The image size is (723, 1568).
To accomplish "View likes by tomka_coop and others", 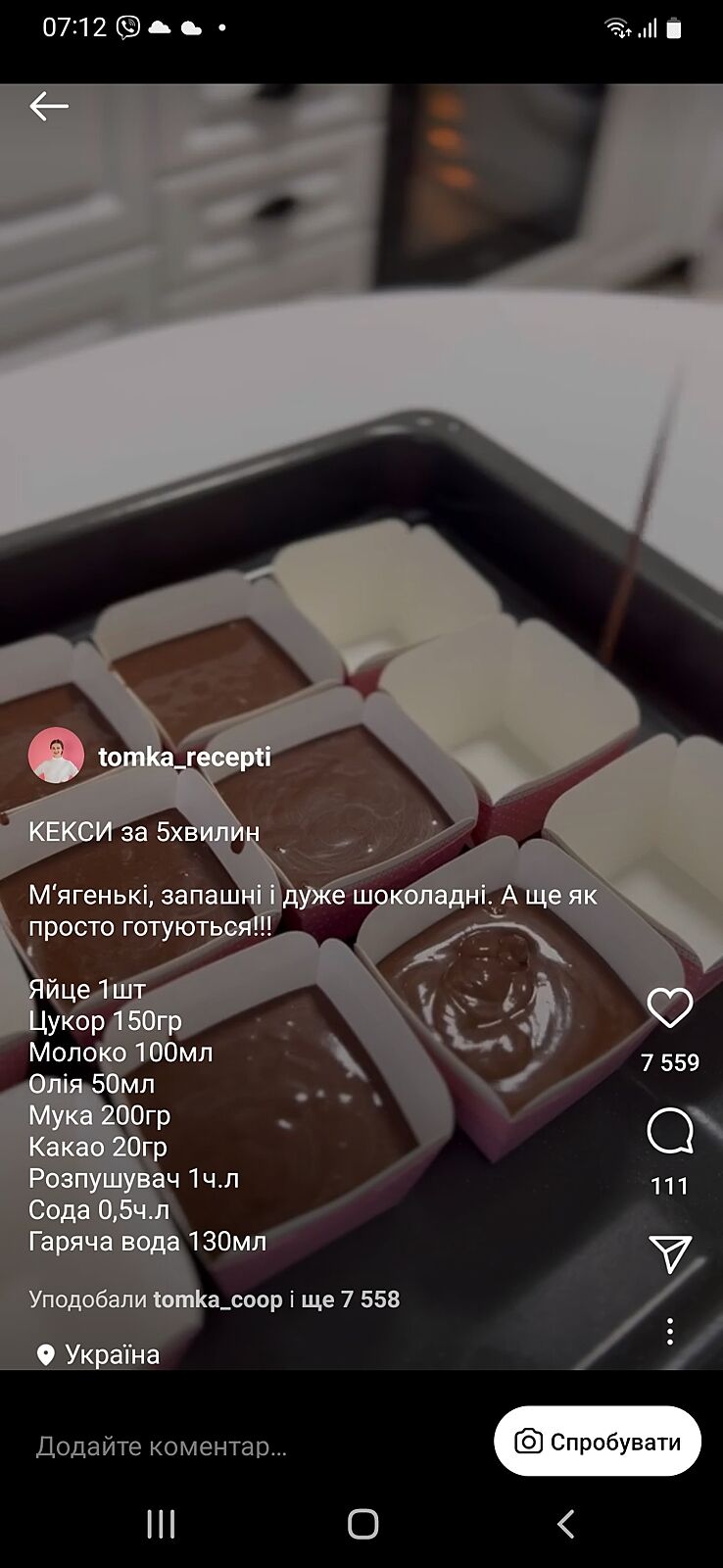I will pyautogui.click(x=215, y=1299).
